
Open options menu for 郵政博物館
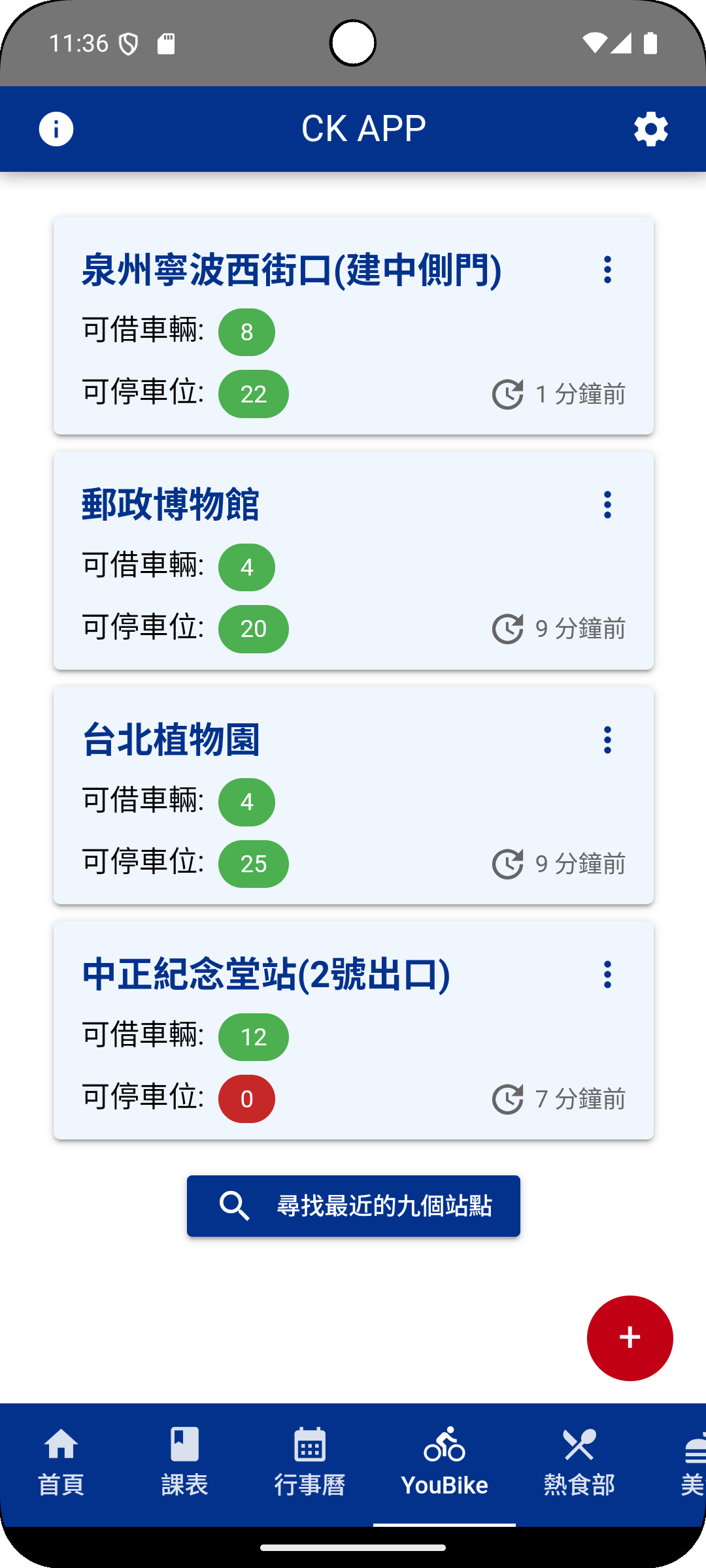(607, 505)
